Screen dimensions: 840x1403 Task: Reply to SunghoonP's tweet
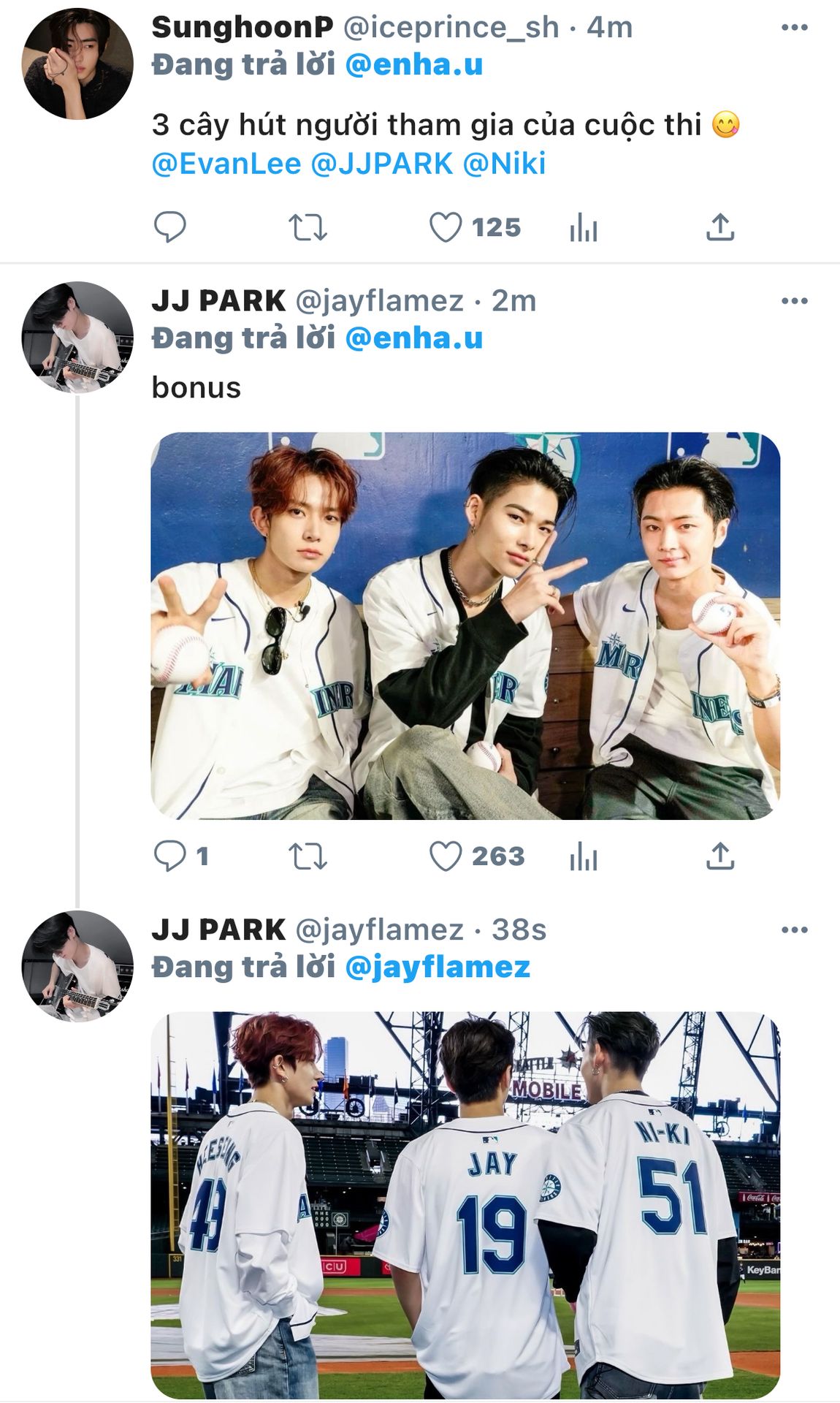(169, 227)
